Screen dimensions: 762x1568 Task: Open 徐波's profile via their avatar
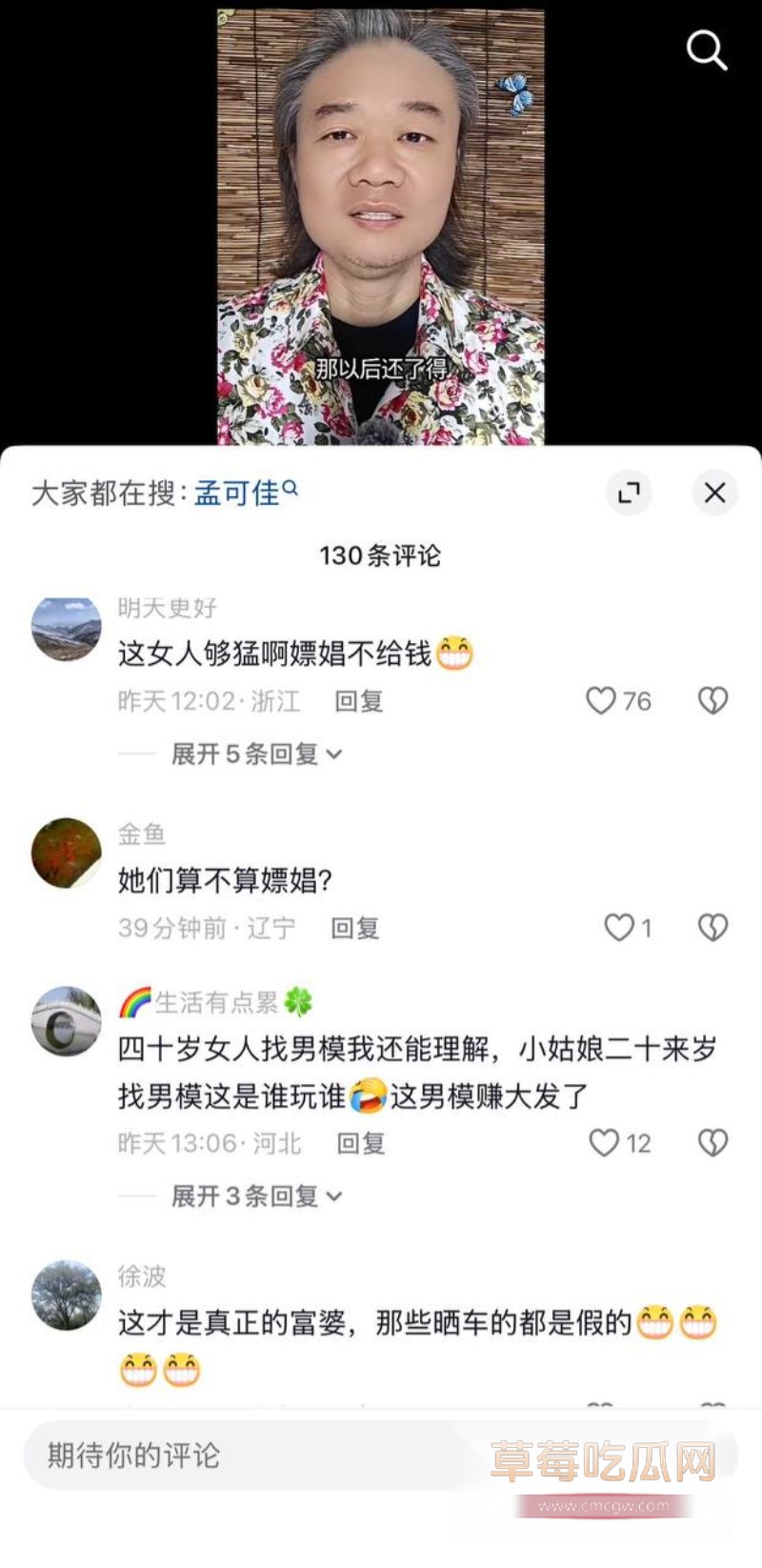point(66,1293)
